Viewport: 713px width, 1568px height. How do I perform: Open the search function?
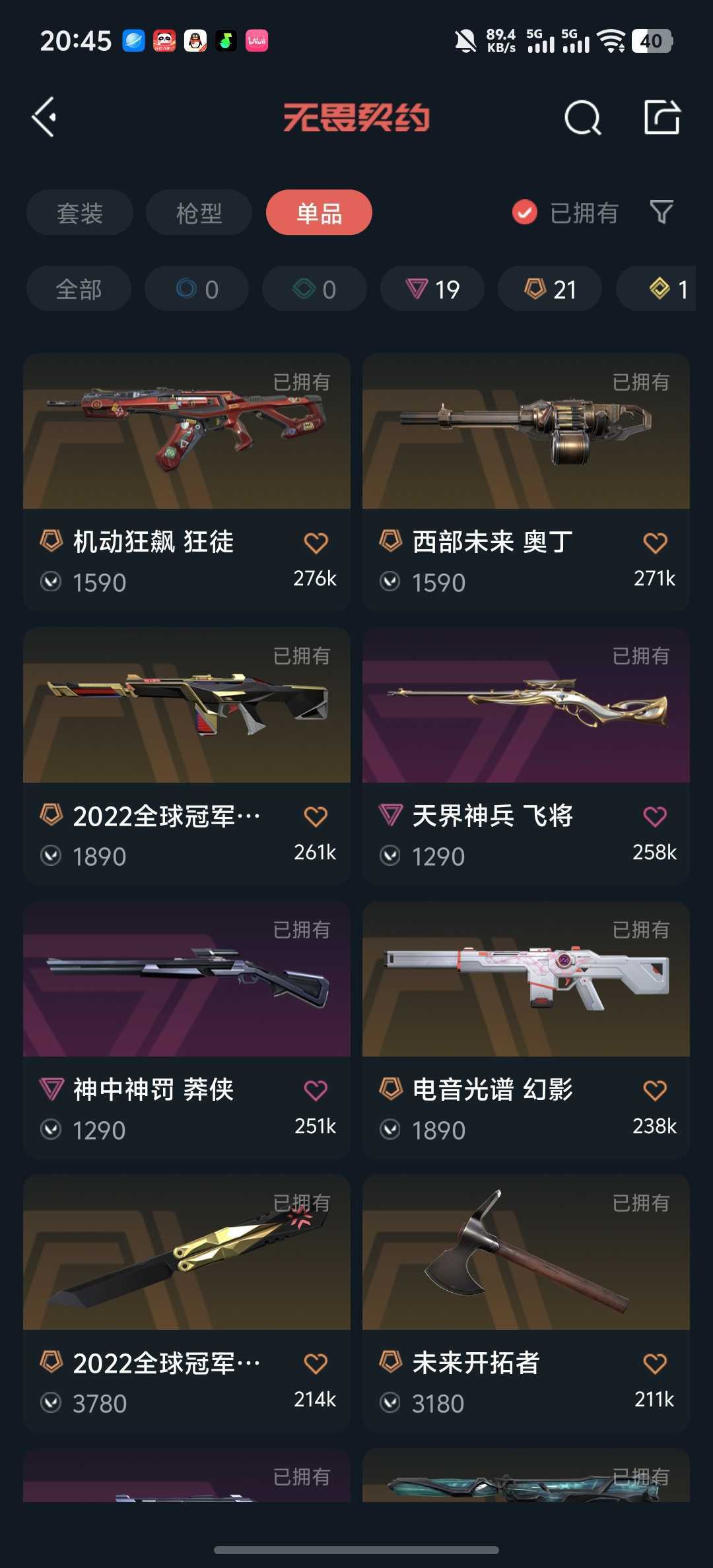584,119
